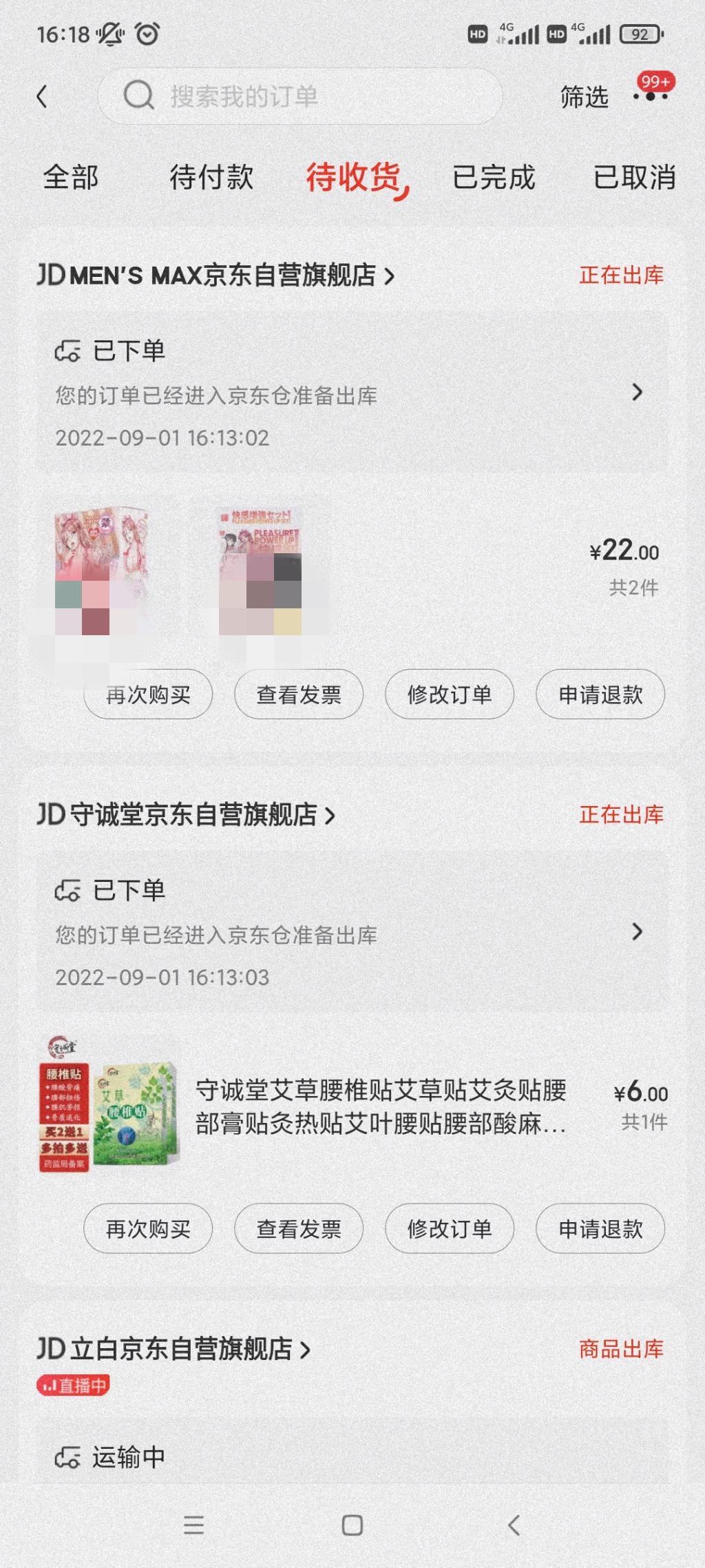Tap 申请退款 for the MEN'S MAX order

(600, 694)
